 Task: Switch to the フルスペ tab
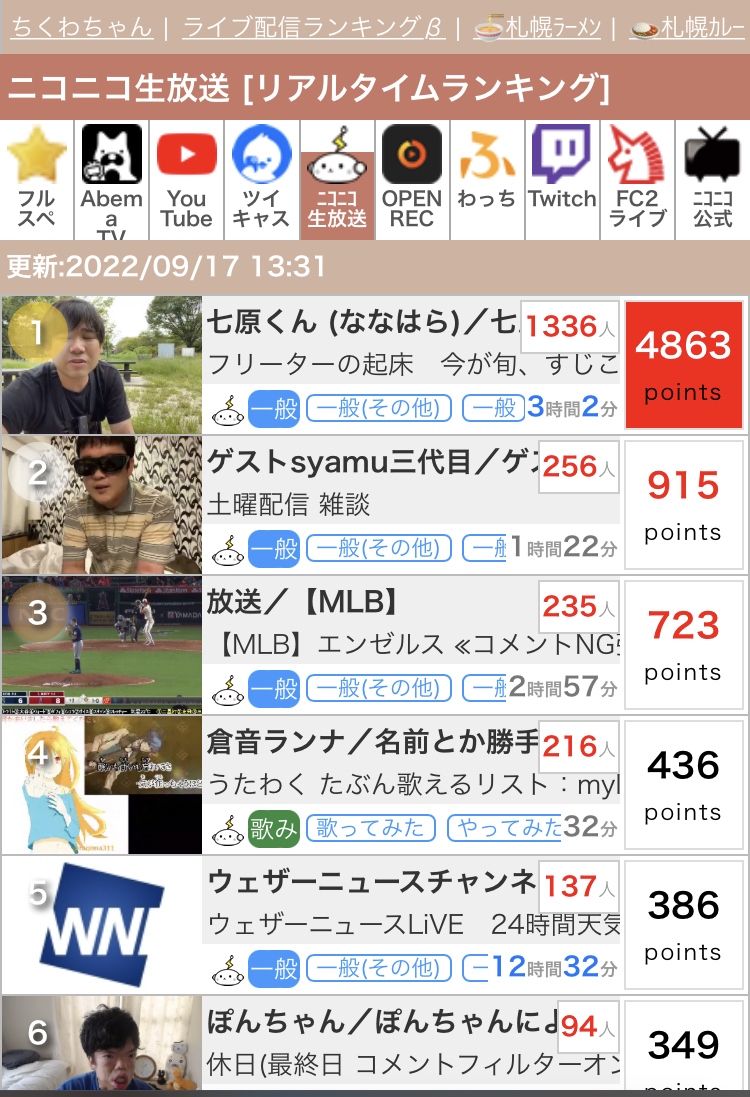coord(37,181)
